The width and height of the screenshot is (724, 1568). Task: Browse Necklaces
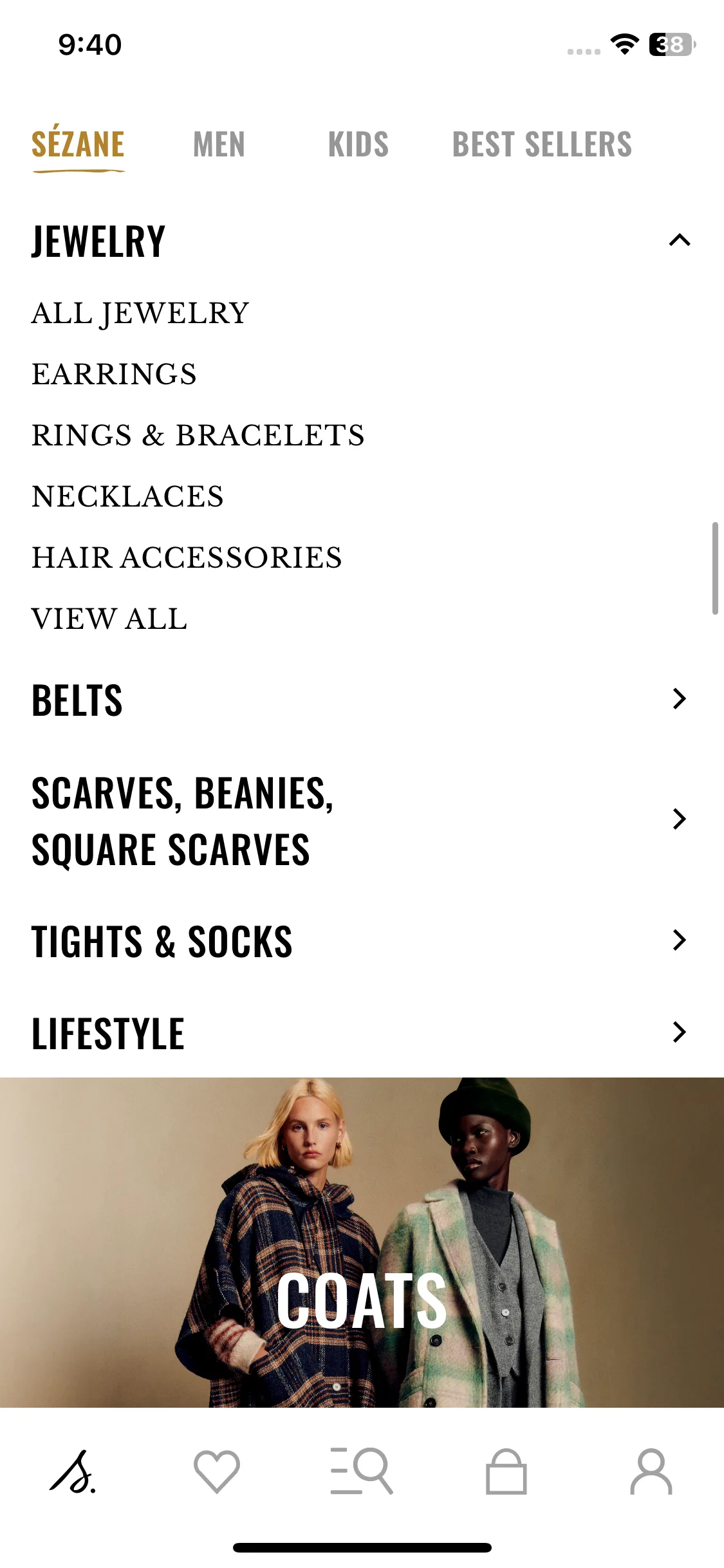pyautogui.click(x=127, y=496)
